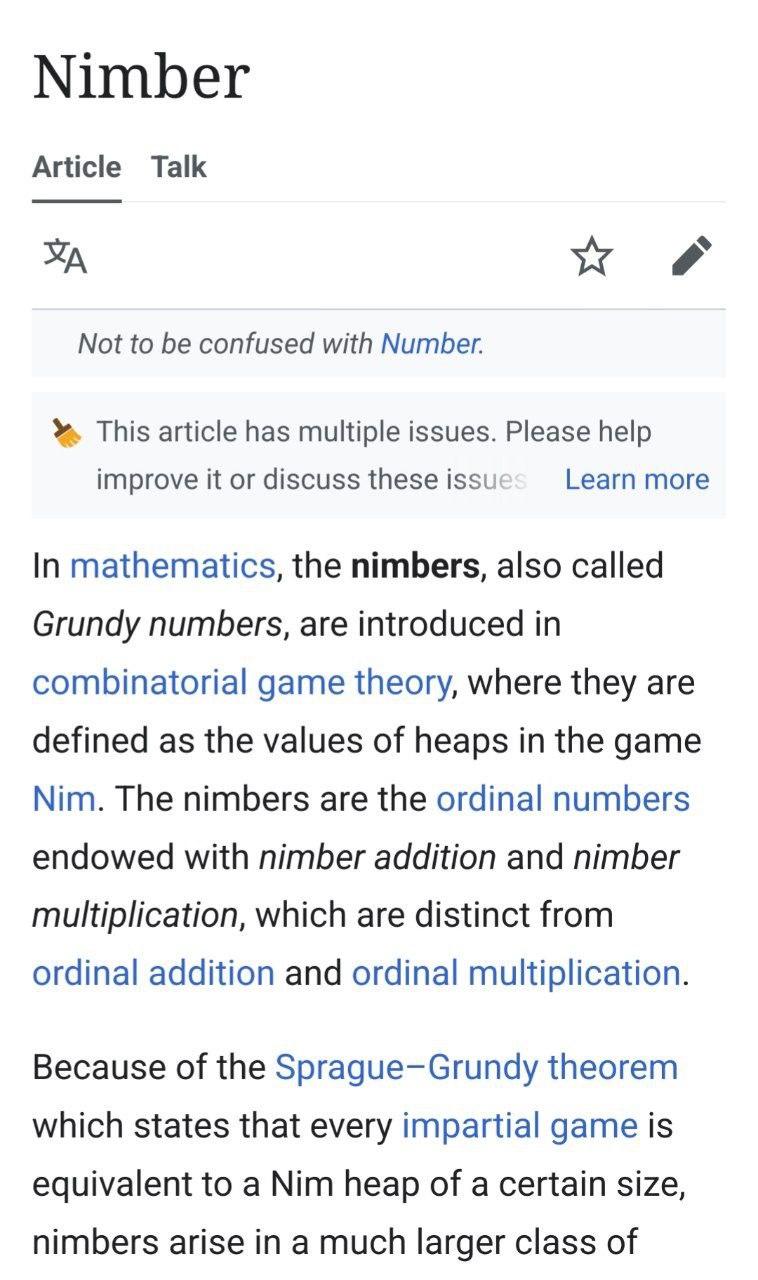Open the language selection icon

point(65,257)
